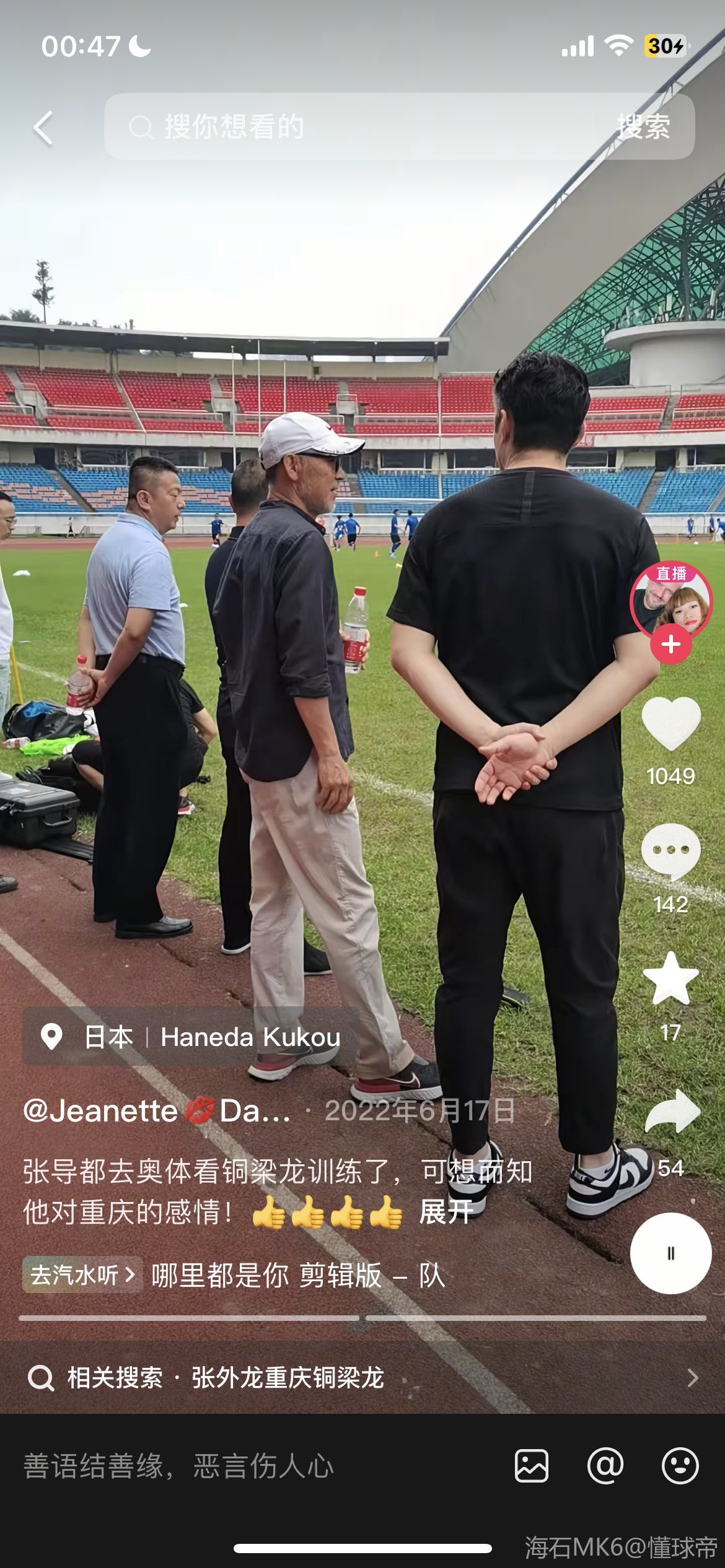Open the creator's live avatar
This screenshot has height=1568, width=725.
(671, 598)
